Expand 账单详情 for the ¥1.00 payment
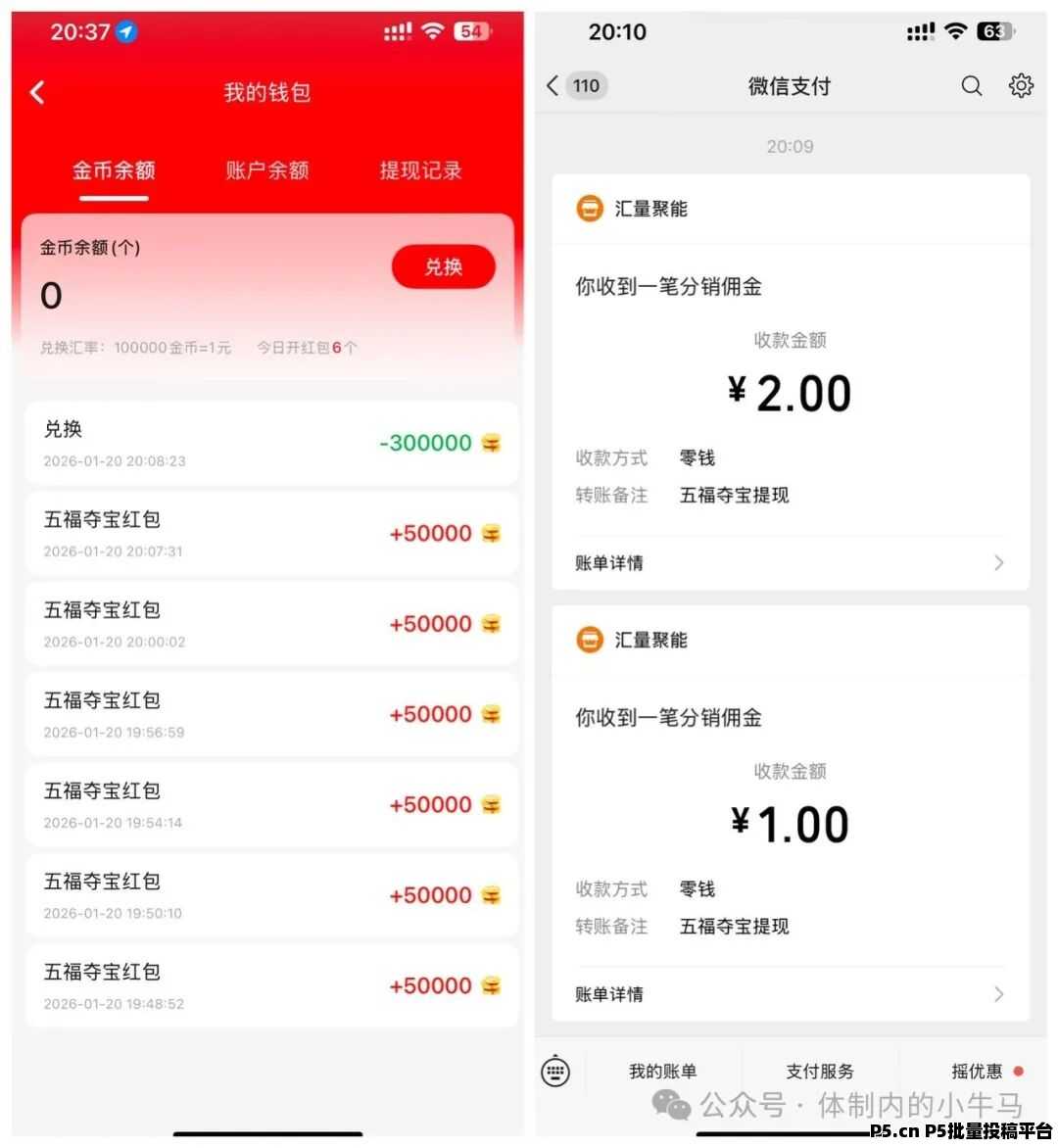Screen dimensions: 1058x1148 tap(790, 994)
